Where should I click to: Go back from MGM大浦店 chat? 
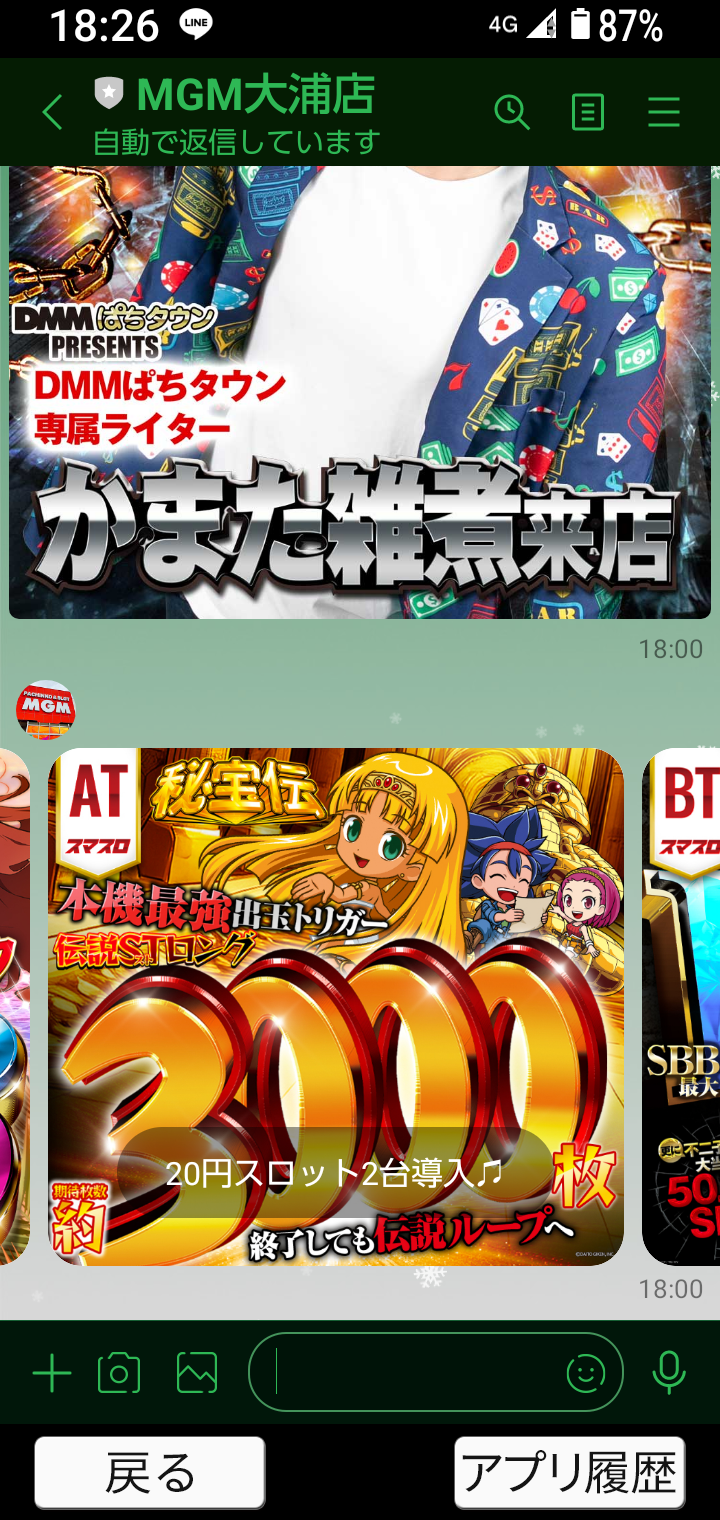coord(53,113)
